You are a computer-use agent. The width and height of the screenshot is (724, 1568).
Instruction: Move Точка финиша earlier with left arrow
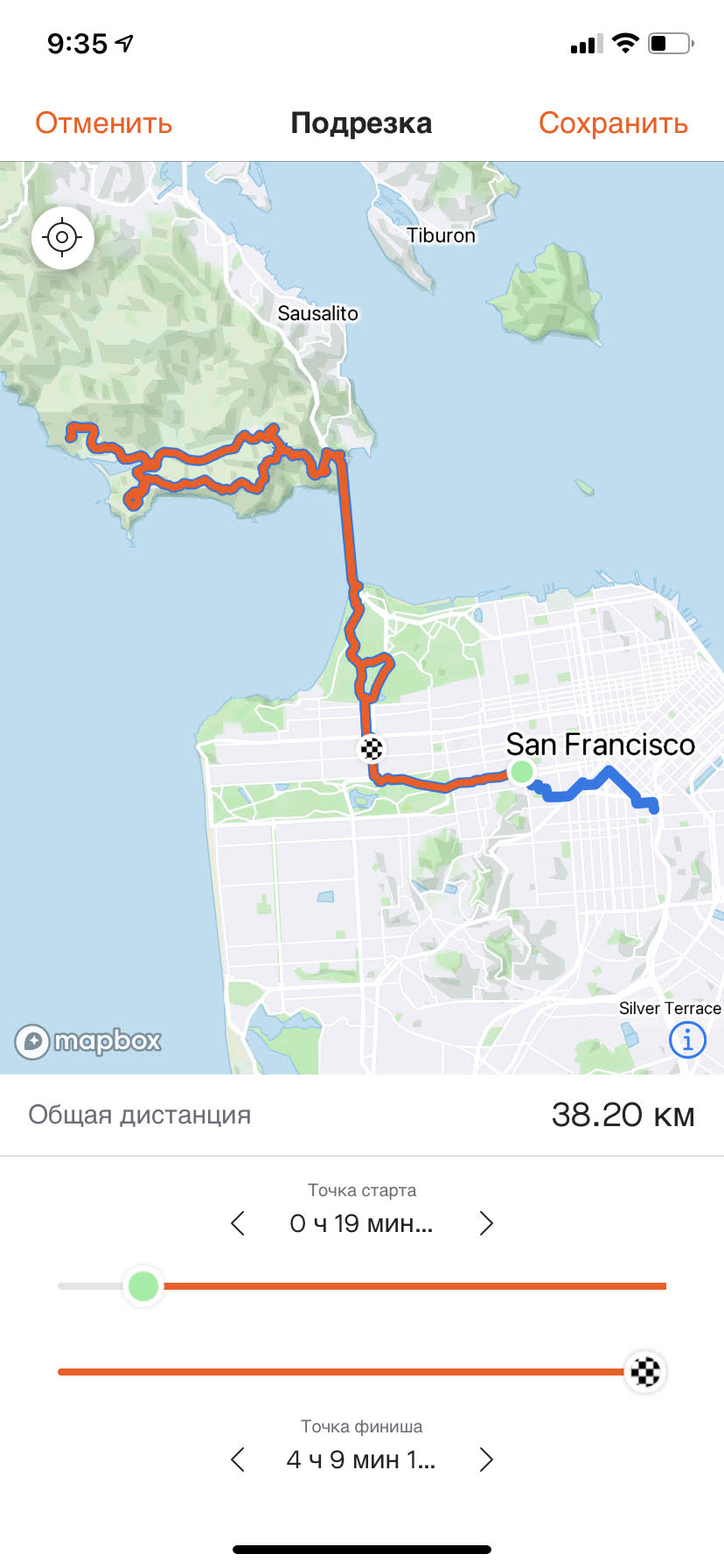coord(238,1459)
